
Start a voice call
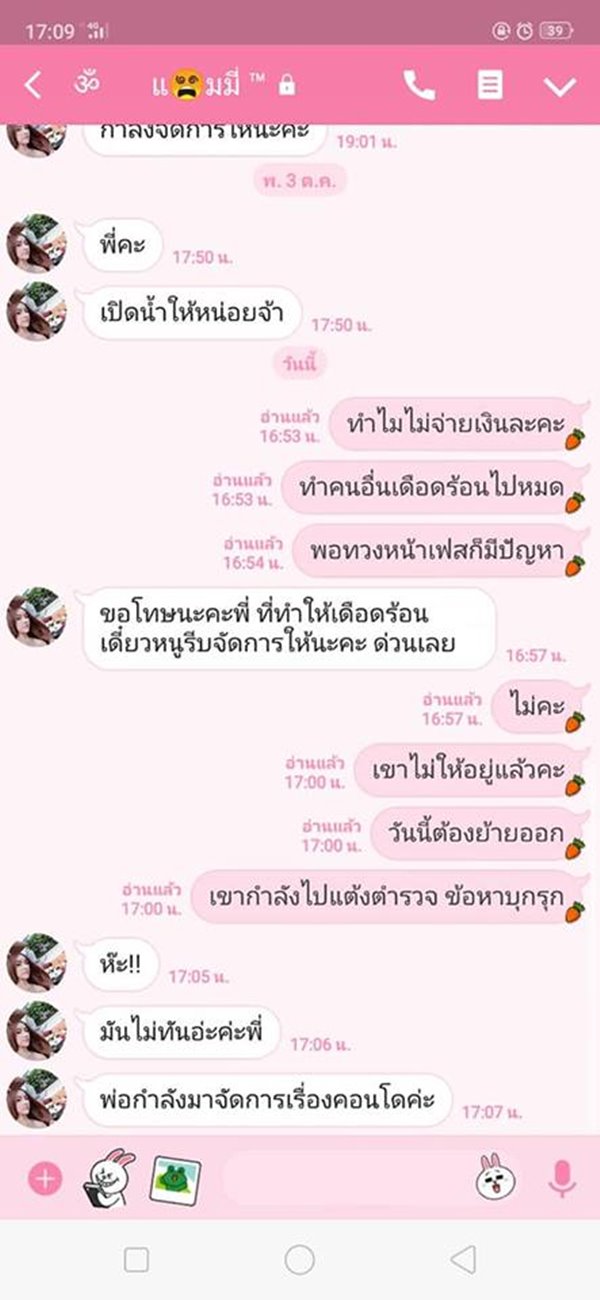(x=419, y=85)
